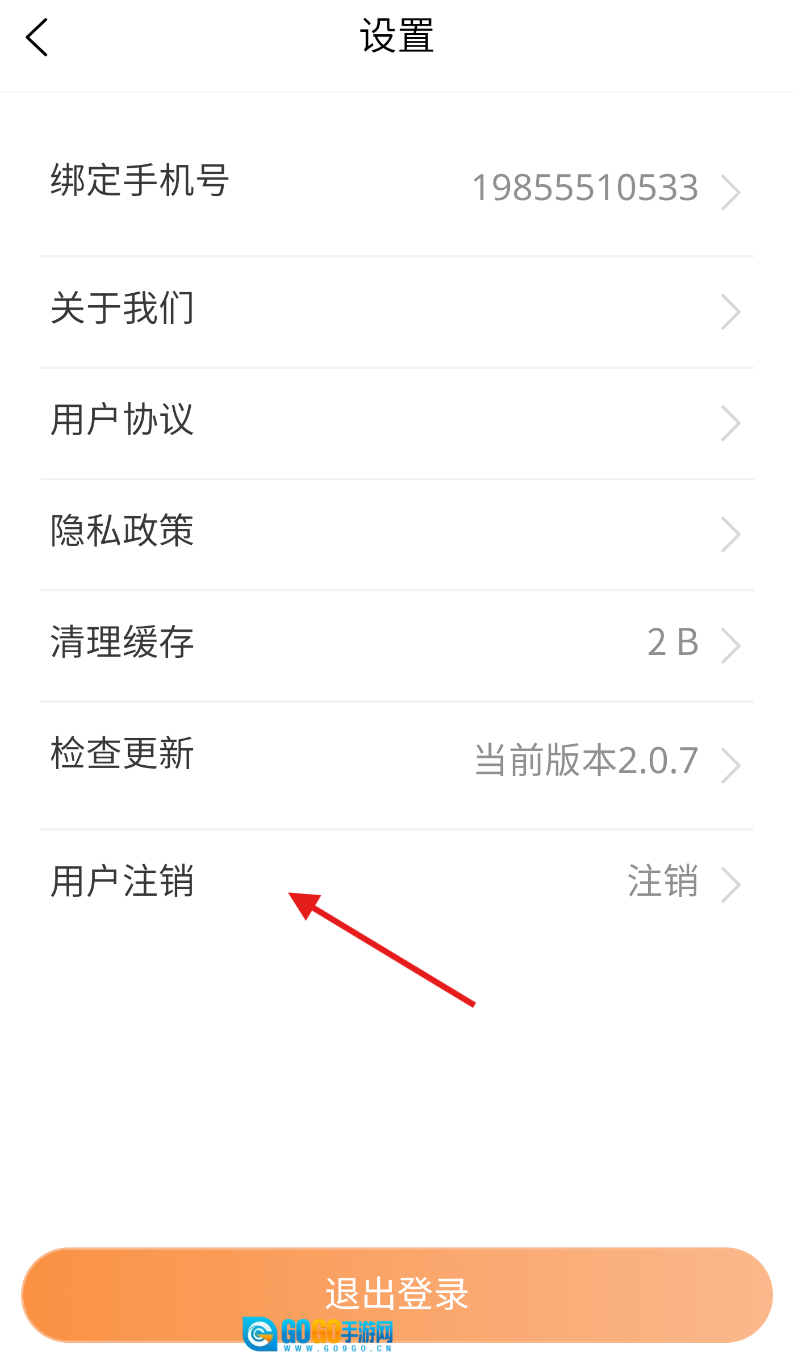Open the 绑定手机号 row
The width and height of the screenshot is (793, 1362).
tap(396, 186)
